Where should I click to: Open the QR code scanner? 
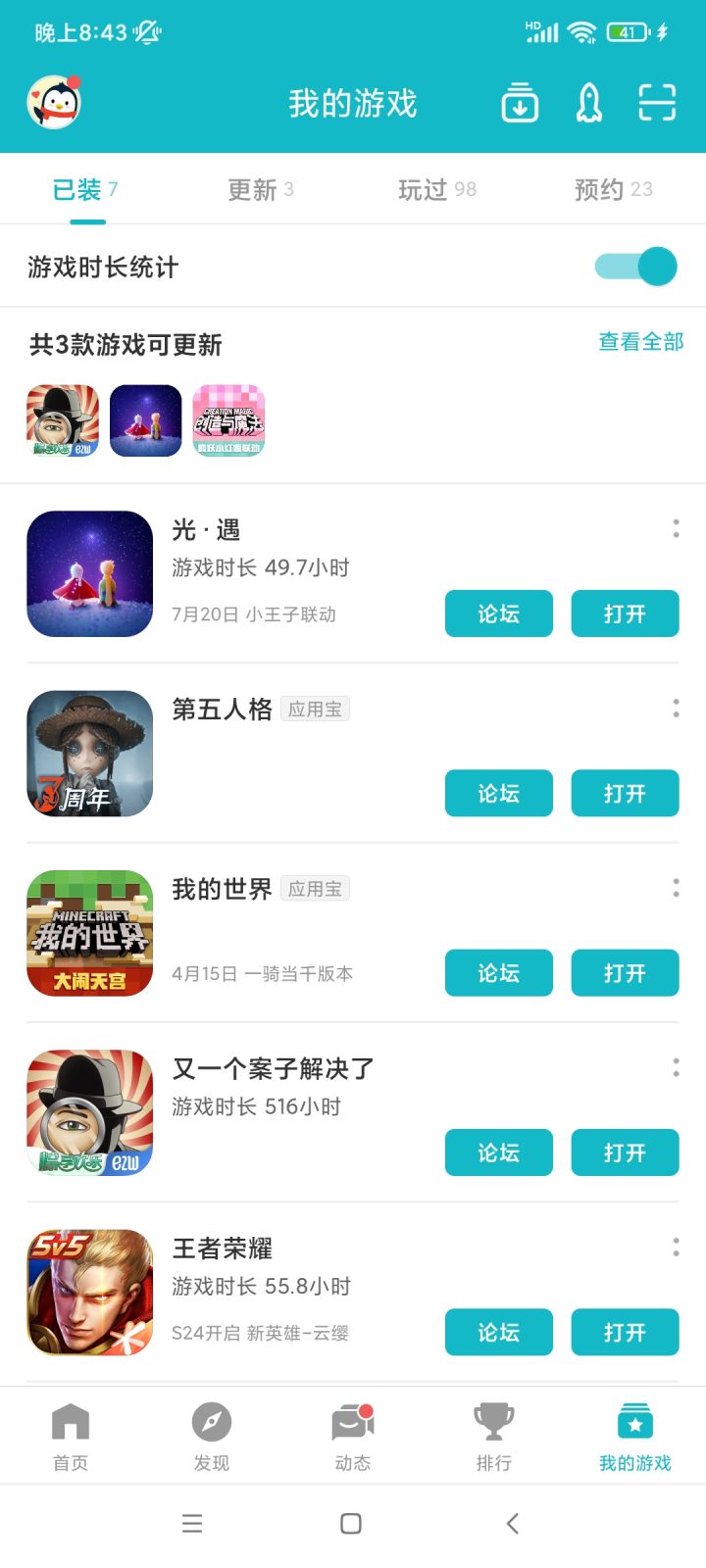(x=657, y=103)
